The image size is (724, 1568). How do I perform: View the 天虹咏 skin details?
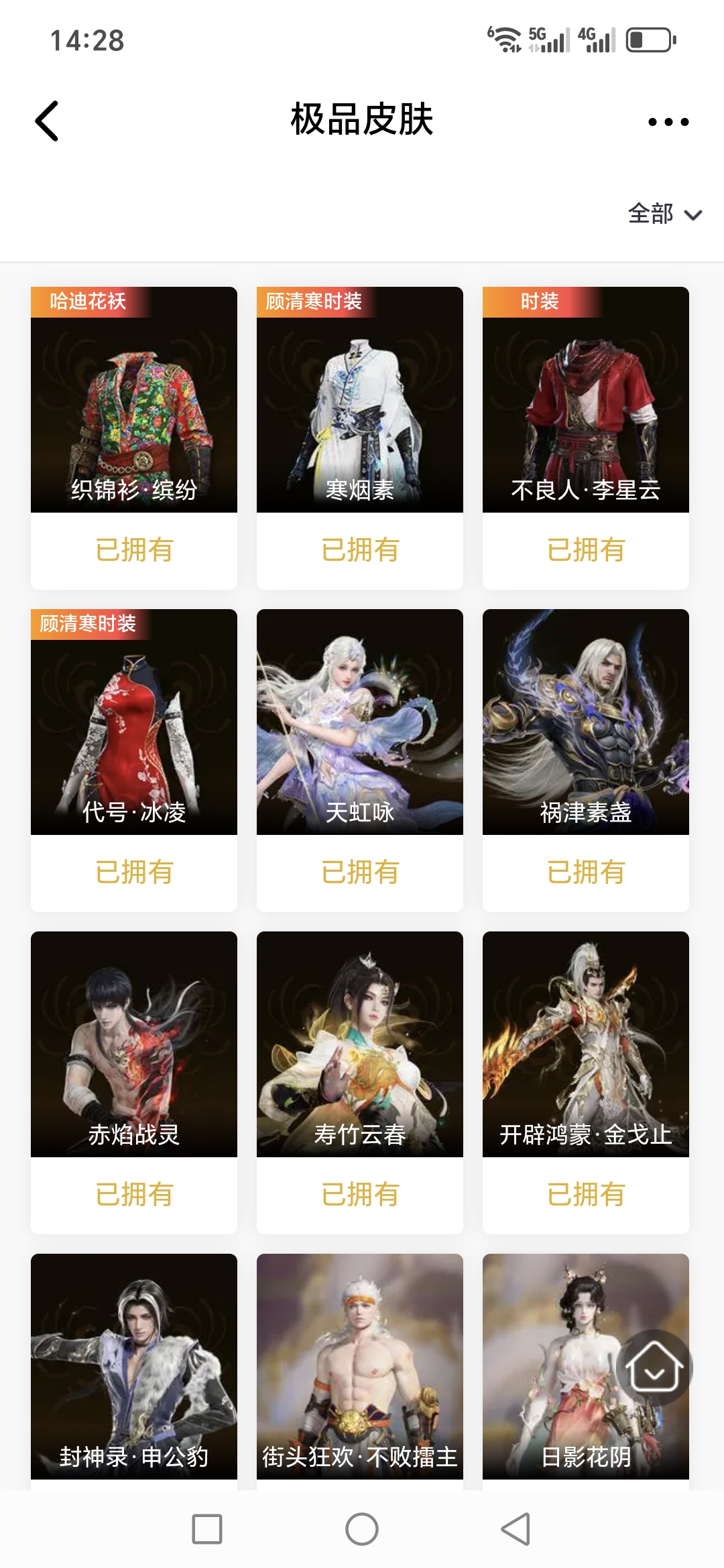click(x=360, y=722)
